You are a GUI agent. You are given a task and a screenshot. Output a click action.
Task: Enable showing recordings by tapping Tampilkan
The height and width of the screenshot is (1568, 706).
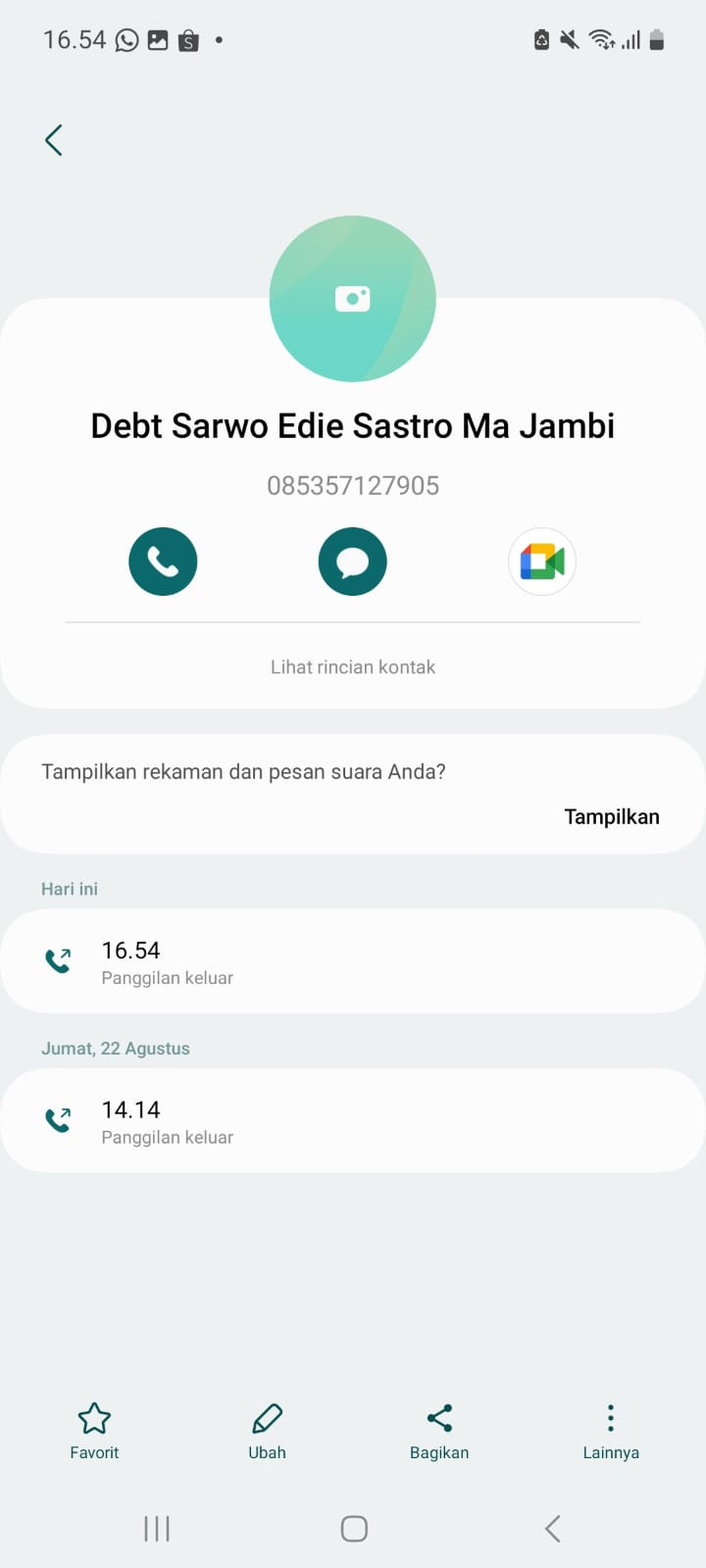coord(611,815)
